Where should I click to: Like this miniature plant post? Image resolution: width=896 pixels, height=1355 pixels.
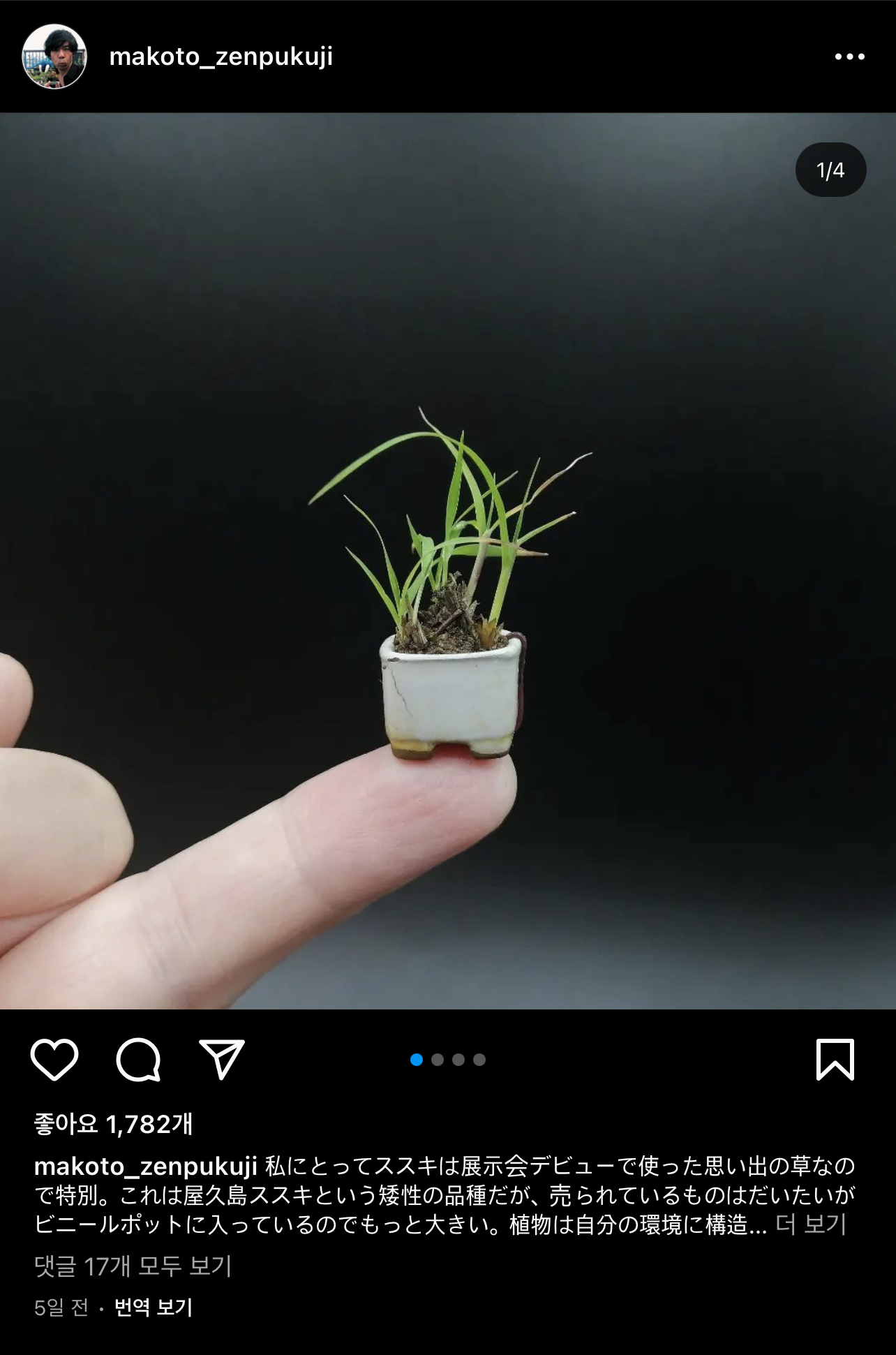point(54,1059)
